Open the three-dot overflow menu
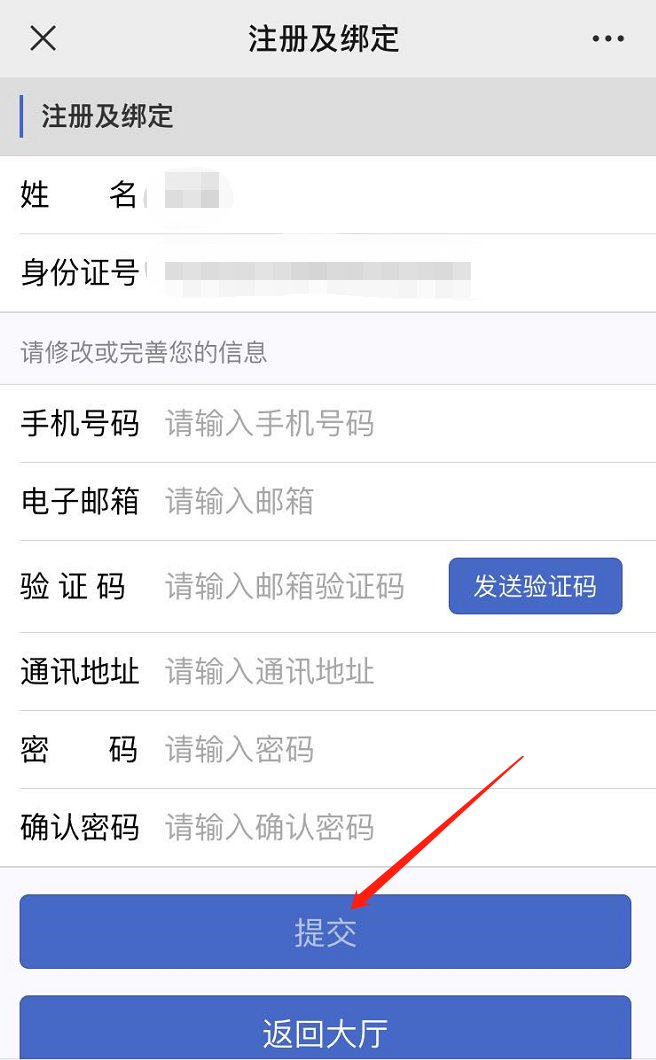 point(607,39)
